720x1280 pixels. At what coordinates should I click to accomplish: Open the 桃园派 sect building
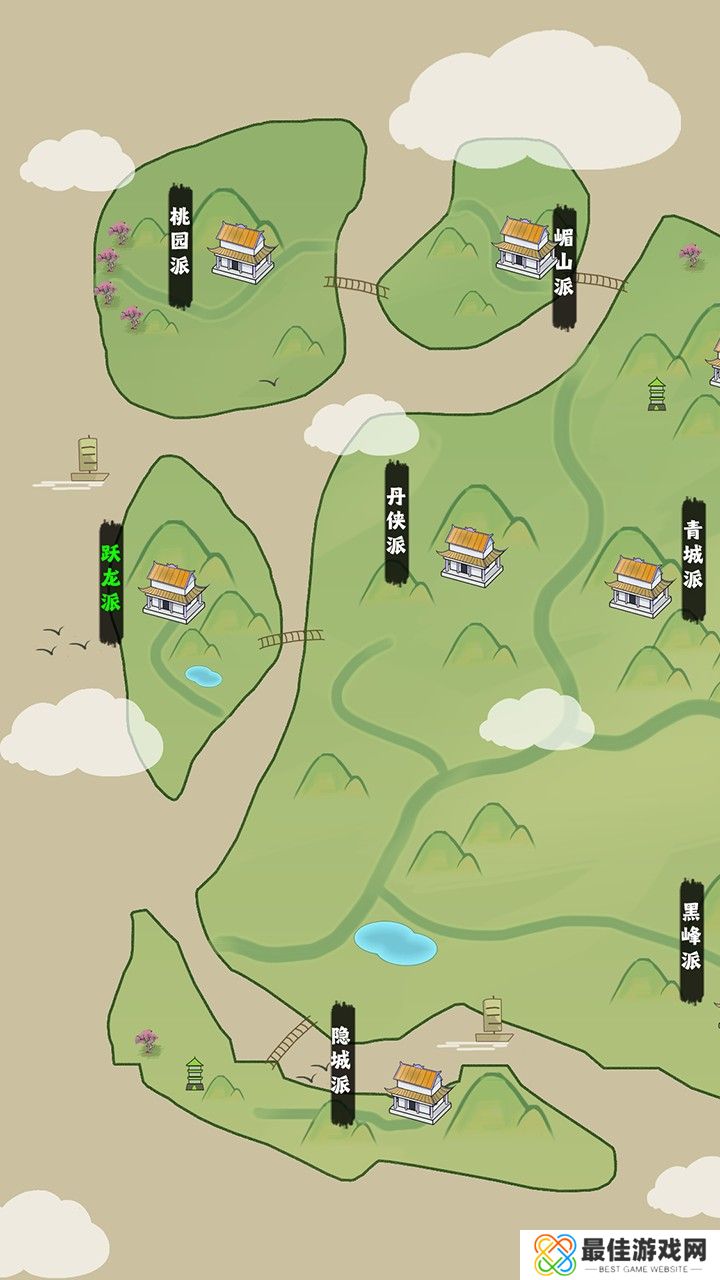pos(242,250)
